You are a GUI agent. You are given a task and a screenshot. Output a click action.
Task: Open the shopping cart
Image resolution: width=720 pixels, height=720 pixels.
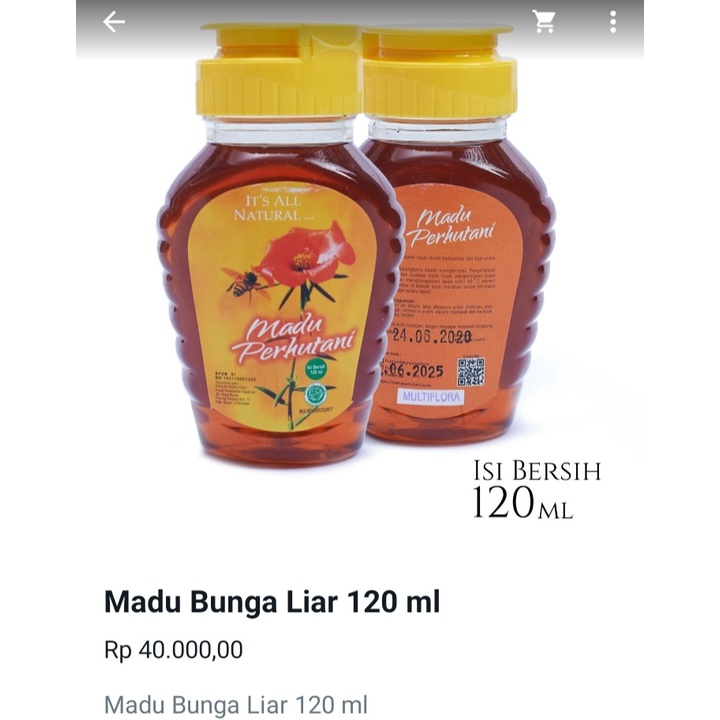(544, 22)
